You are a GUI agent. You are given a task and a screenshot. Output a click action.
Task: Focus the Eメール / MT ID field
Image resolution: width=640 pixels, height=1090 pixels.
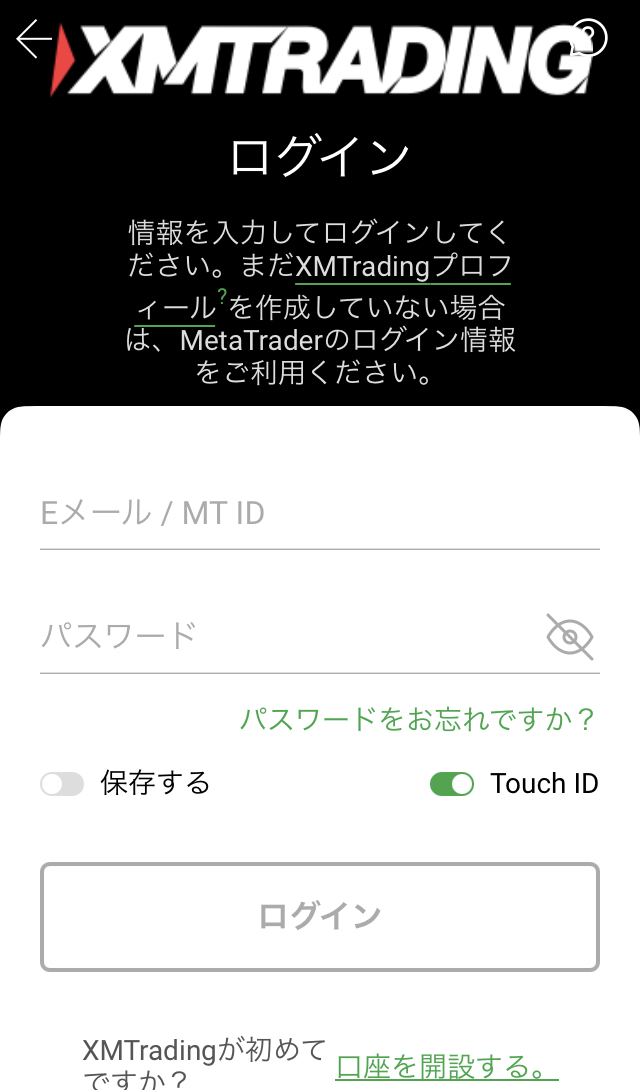click(x=319, y=513)
